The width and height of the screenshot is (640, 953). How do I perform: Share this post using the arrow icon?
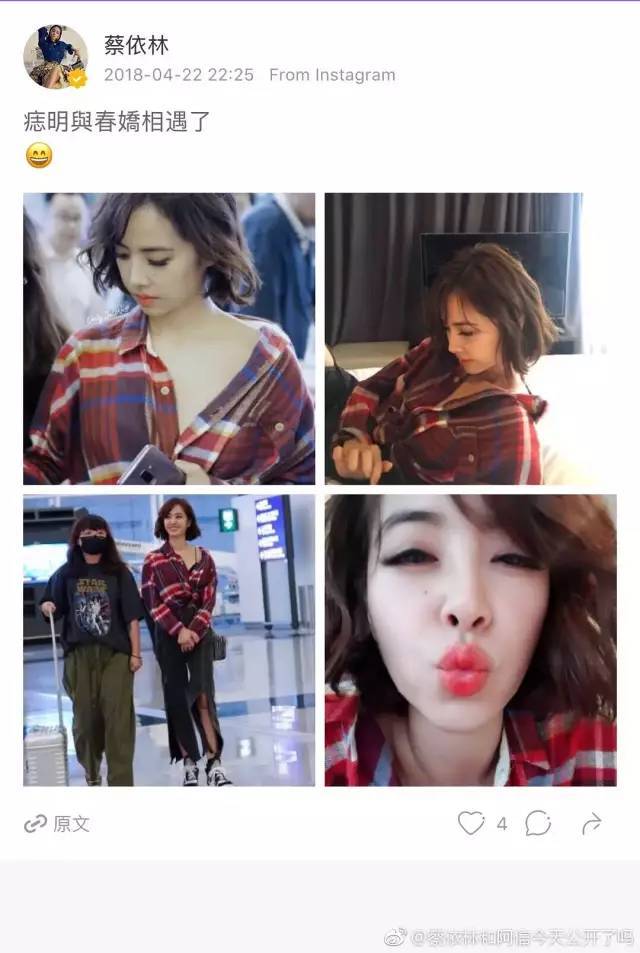click(x=592, y=823)
